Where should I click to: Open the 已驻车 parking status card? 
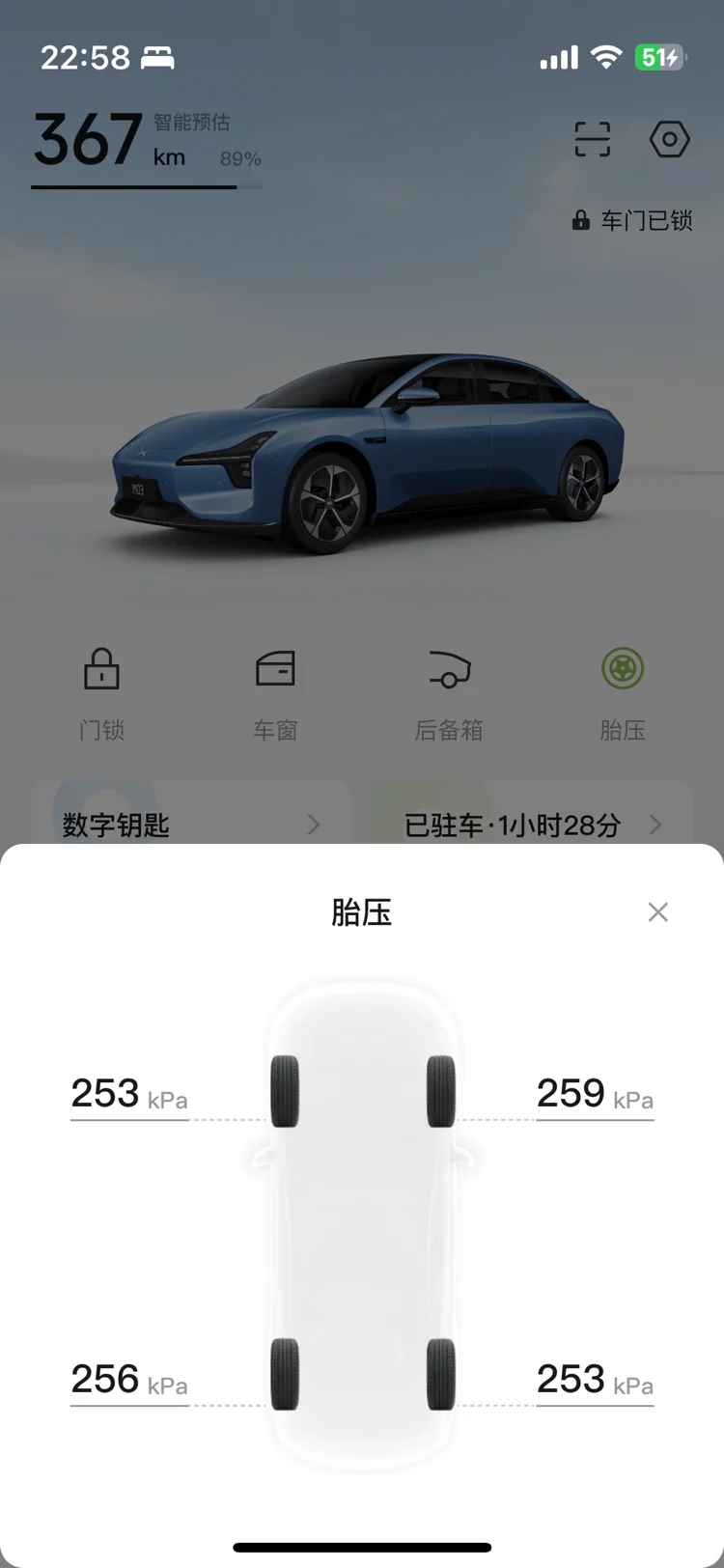coord(533,824)
